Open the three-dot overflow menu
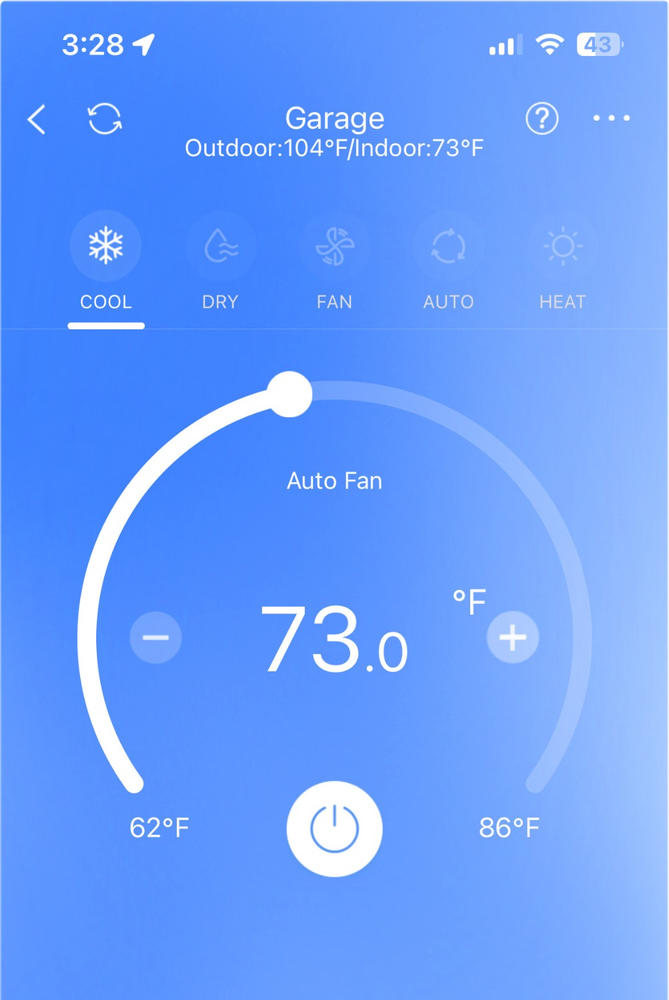The height and width of the screenshot is (1000, 669). (x=611, y=119)
